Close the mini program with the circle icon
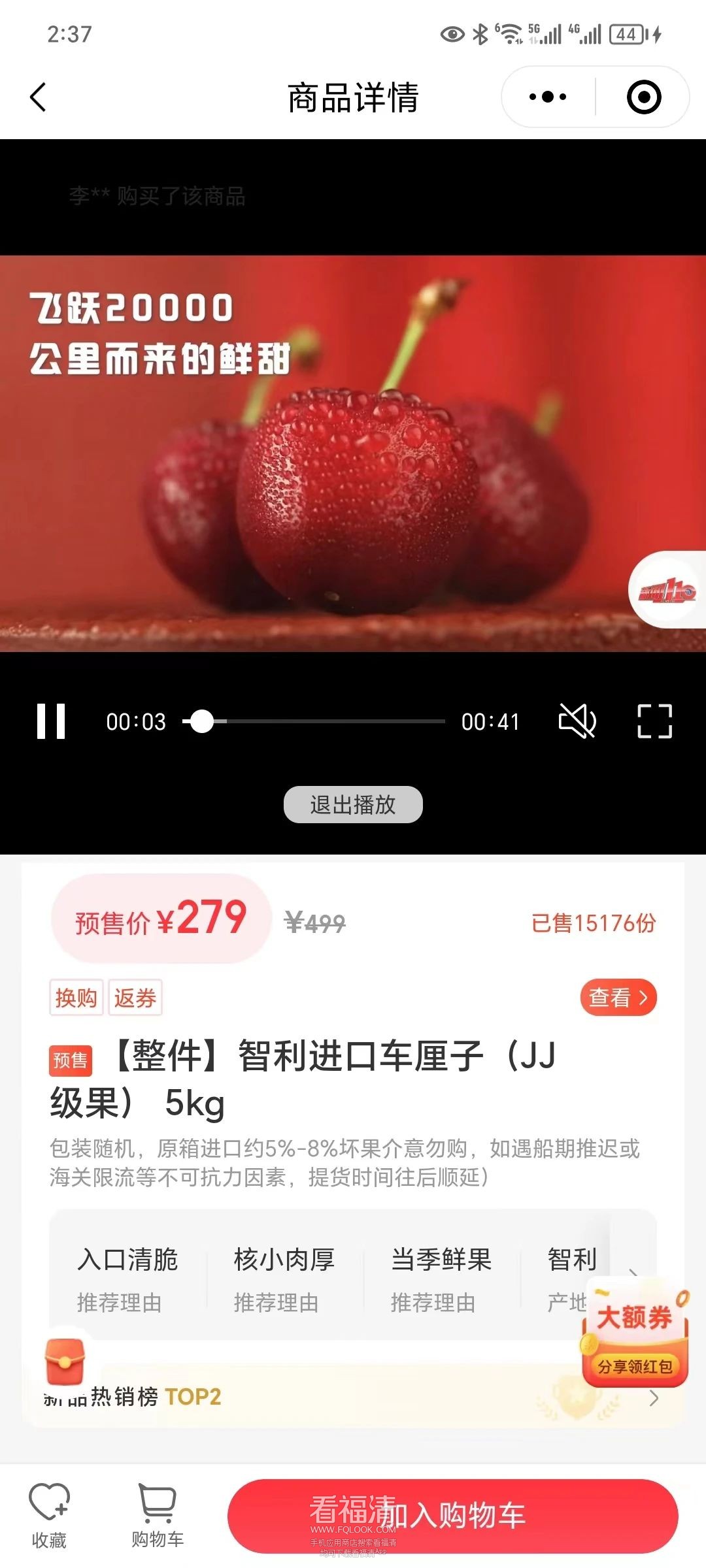Screen dimensions: 706x1568 pos(643,97)
